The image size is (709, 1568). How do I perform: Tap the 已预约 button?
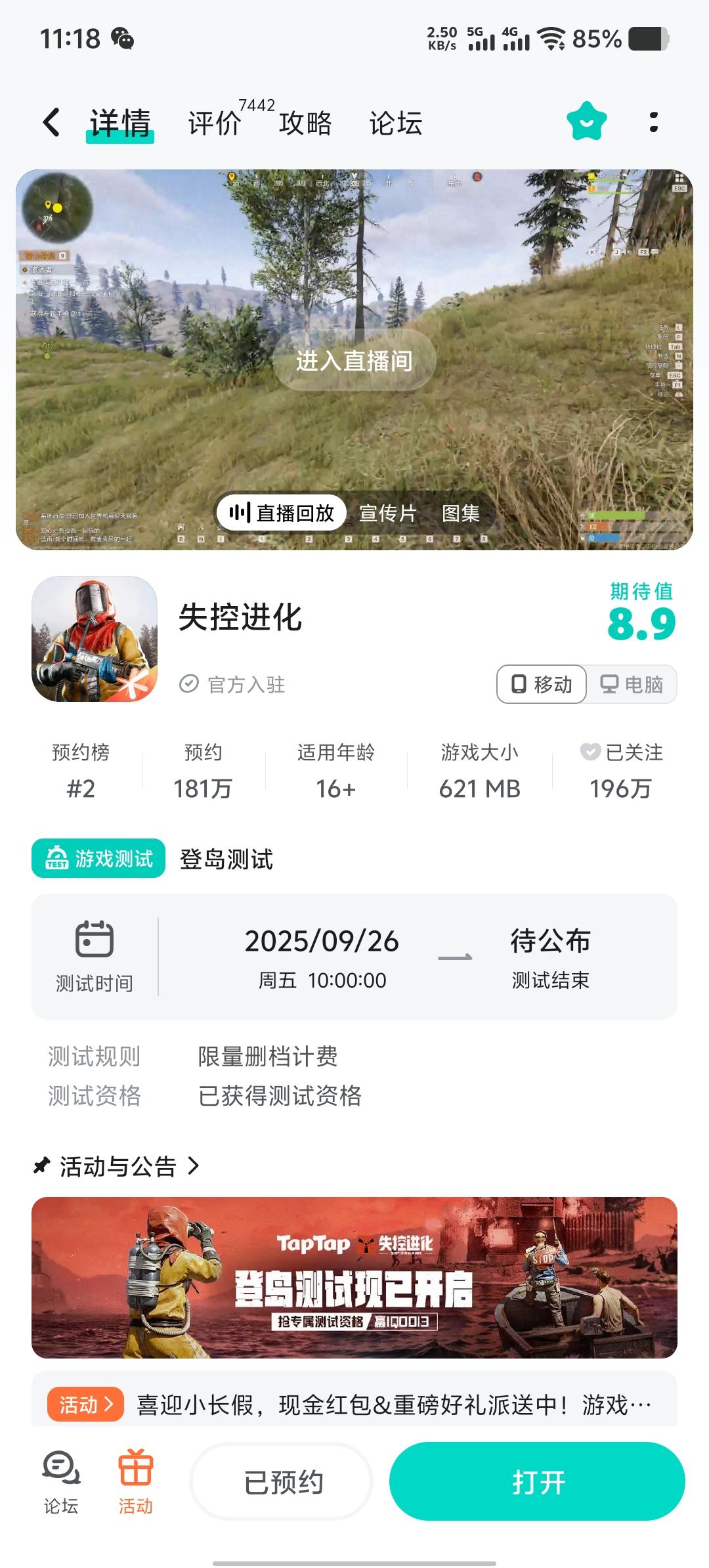pos(282,1482)
